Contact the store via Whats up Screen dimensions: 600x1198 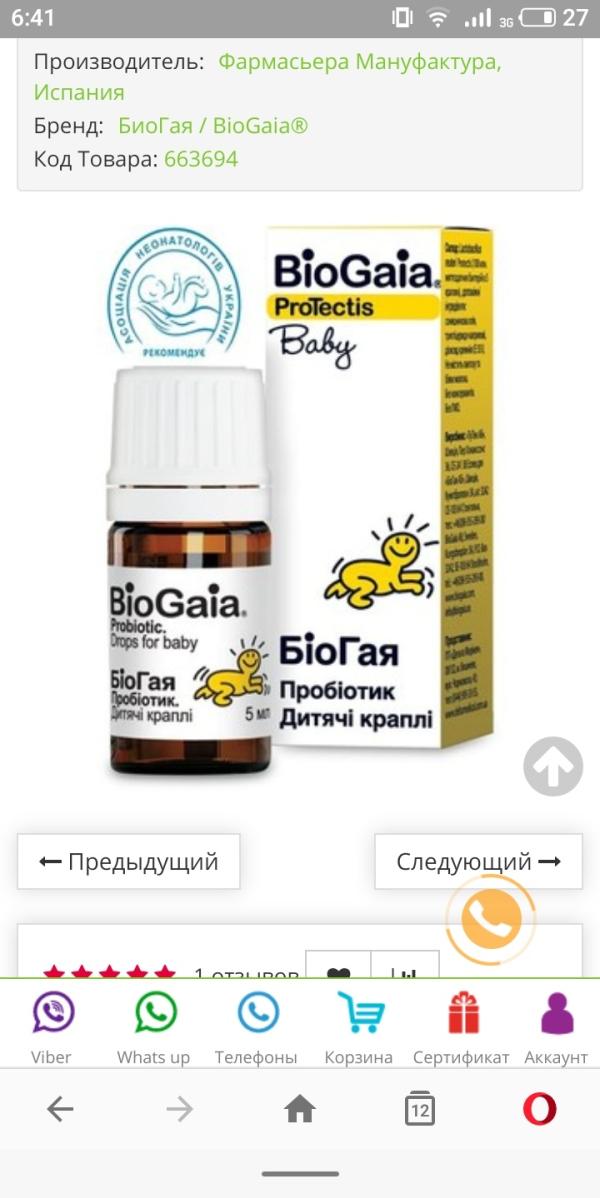tap(154, 1026)
